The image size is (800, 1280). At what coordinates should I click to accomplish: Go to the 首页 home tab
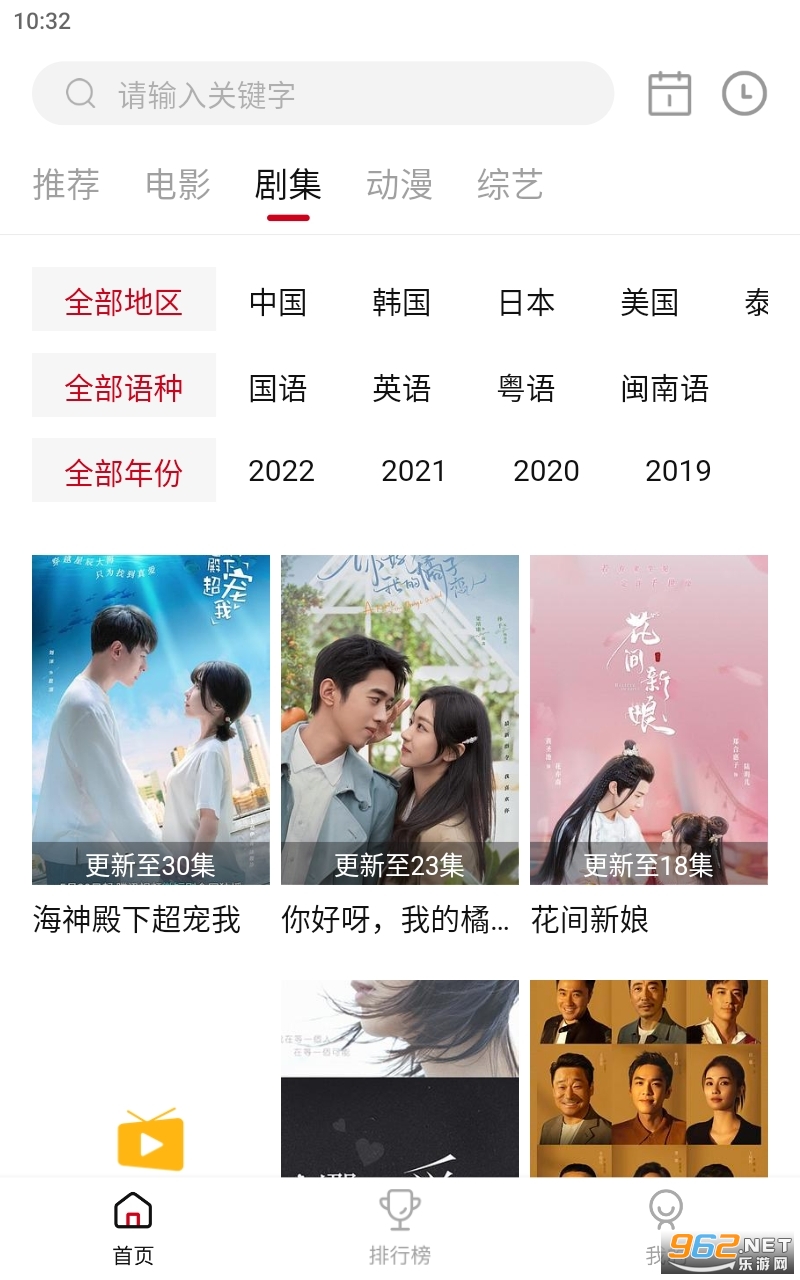click(x=133, y=1228)
